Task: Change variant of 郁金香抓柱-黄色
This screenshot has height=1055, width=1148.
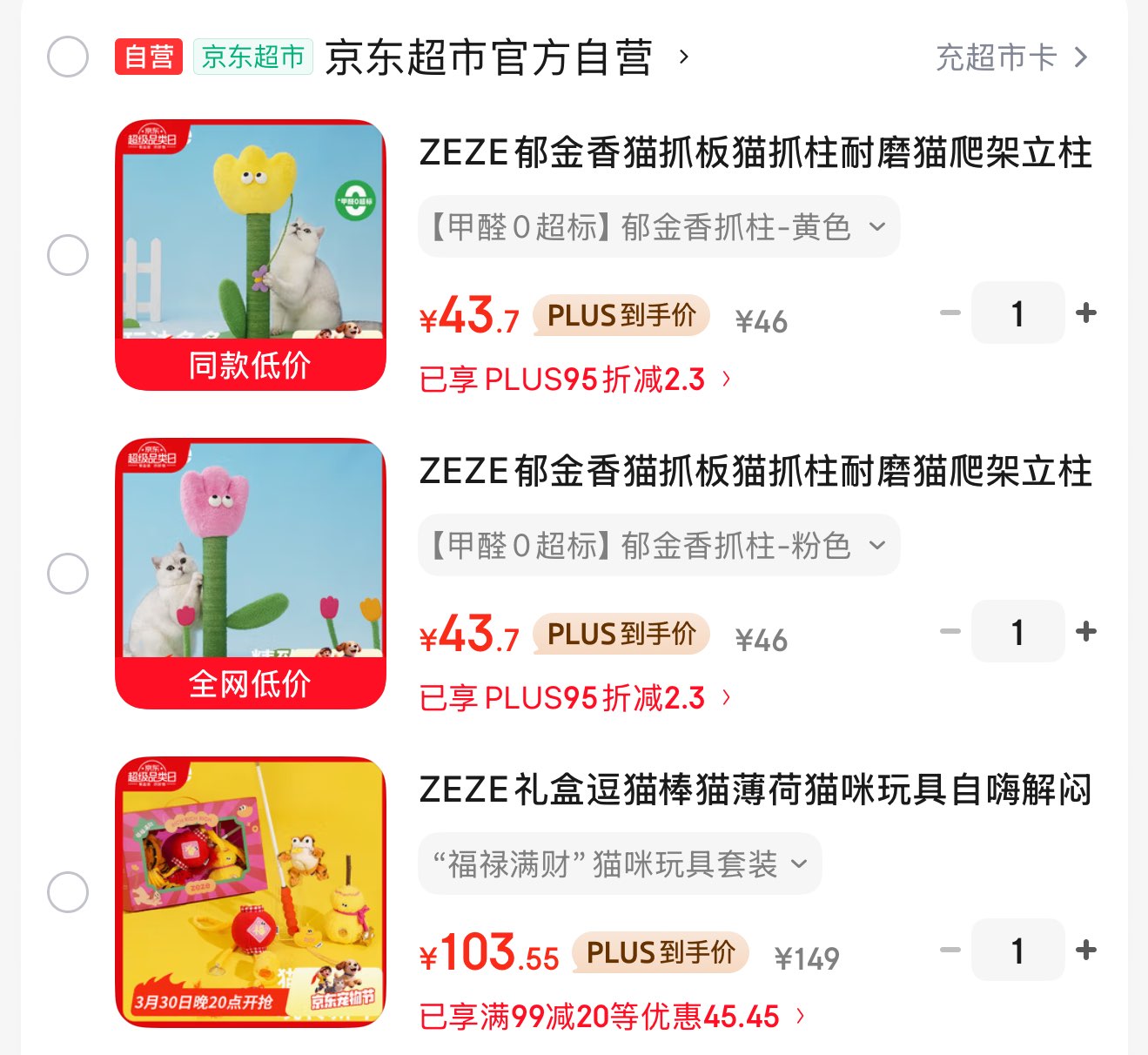Action: 659,227
